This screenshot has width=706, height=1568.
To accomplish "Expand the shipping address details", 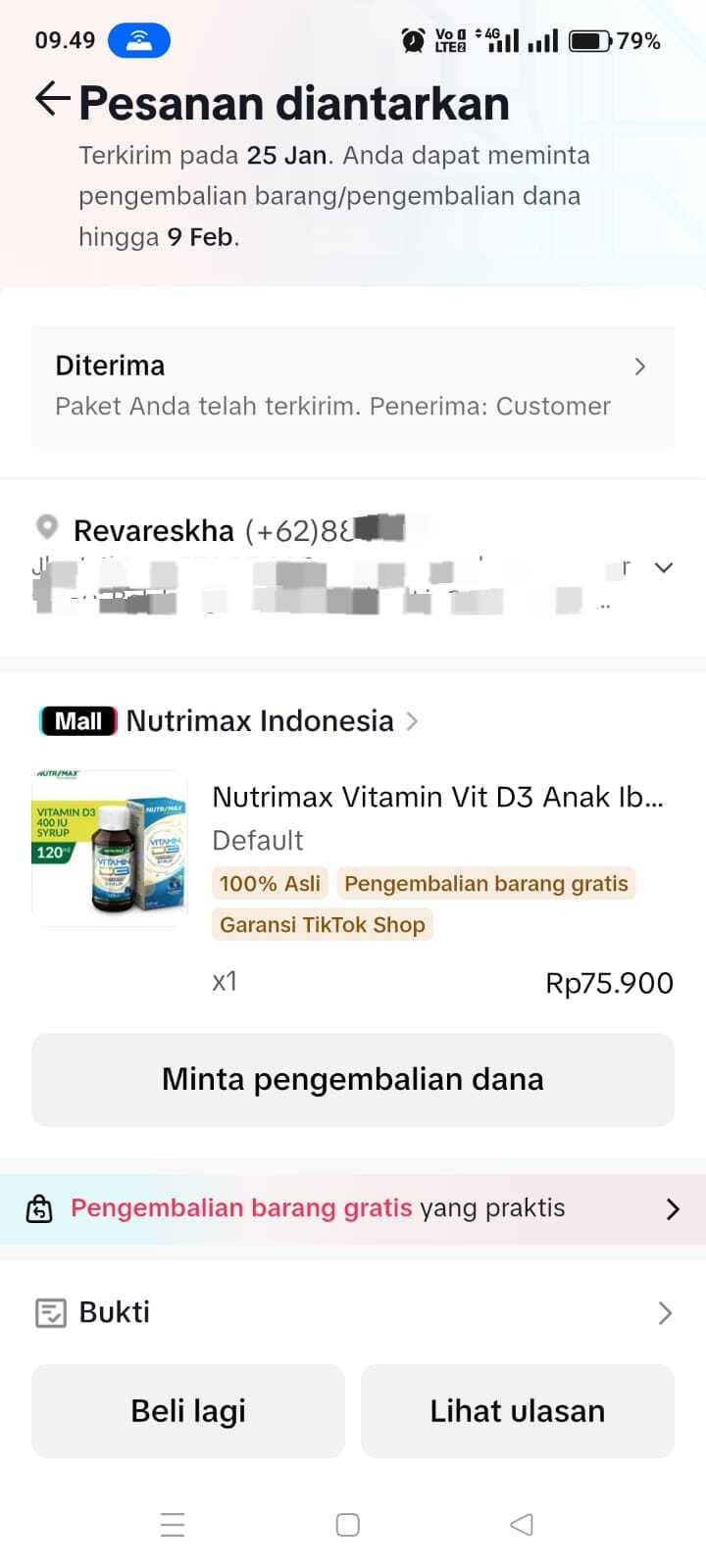I will [x=664, y=567].
